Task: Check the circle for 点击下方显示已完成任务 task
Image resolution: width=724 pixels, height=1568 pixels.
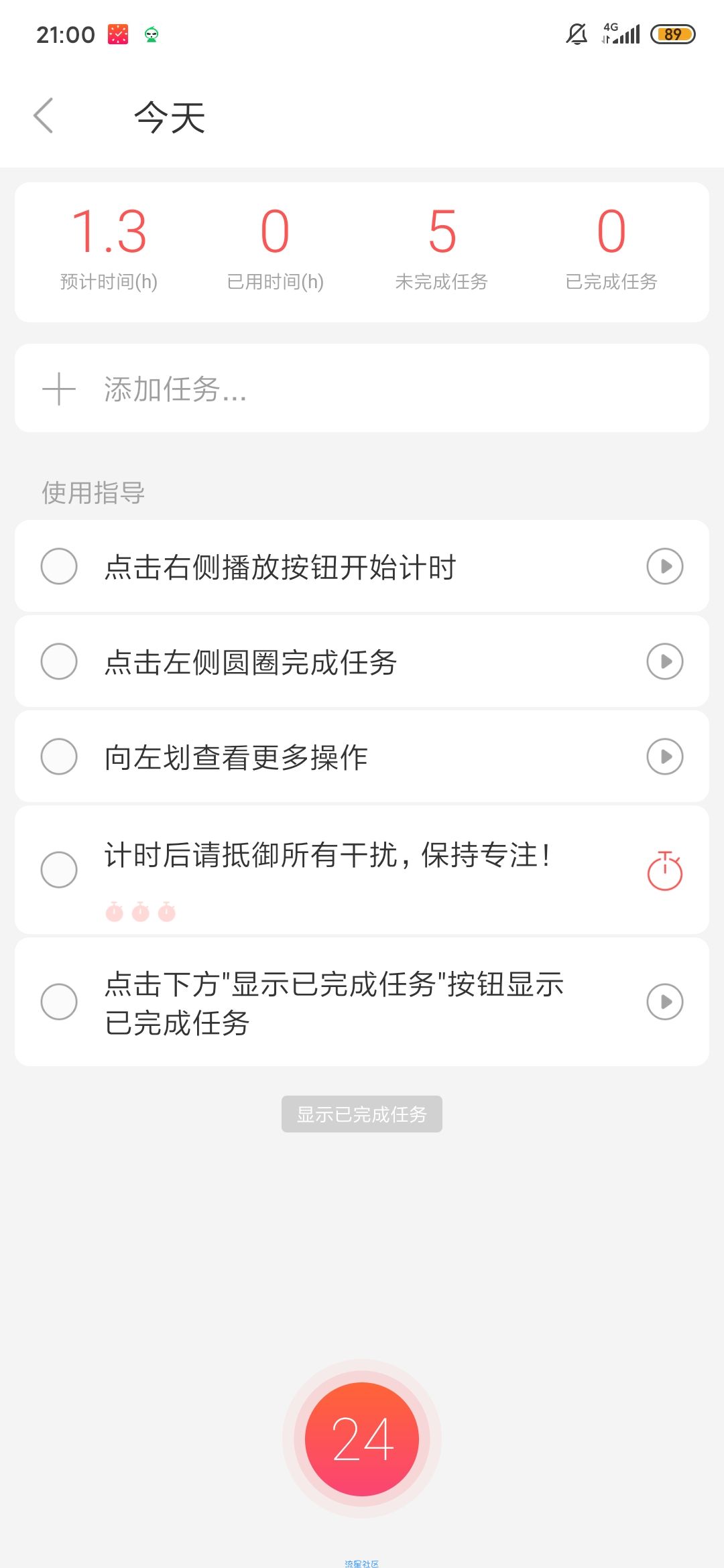Action: (x=59, y=1002)
